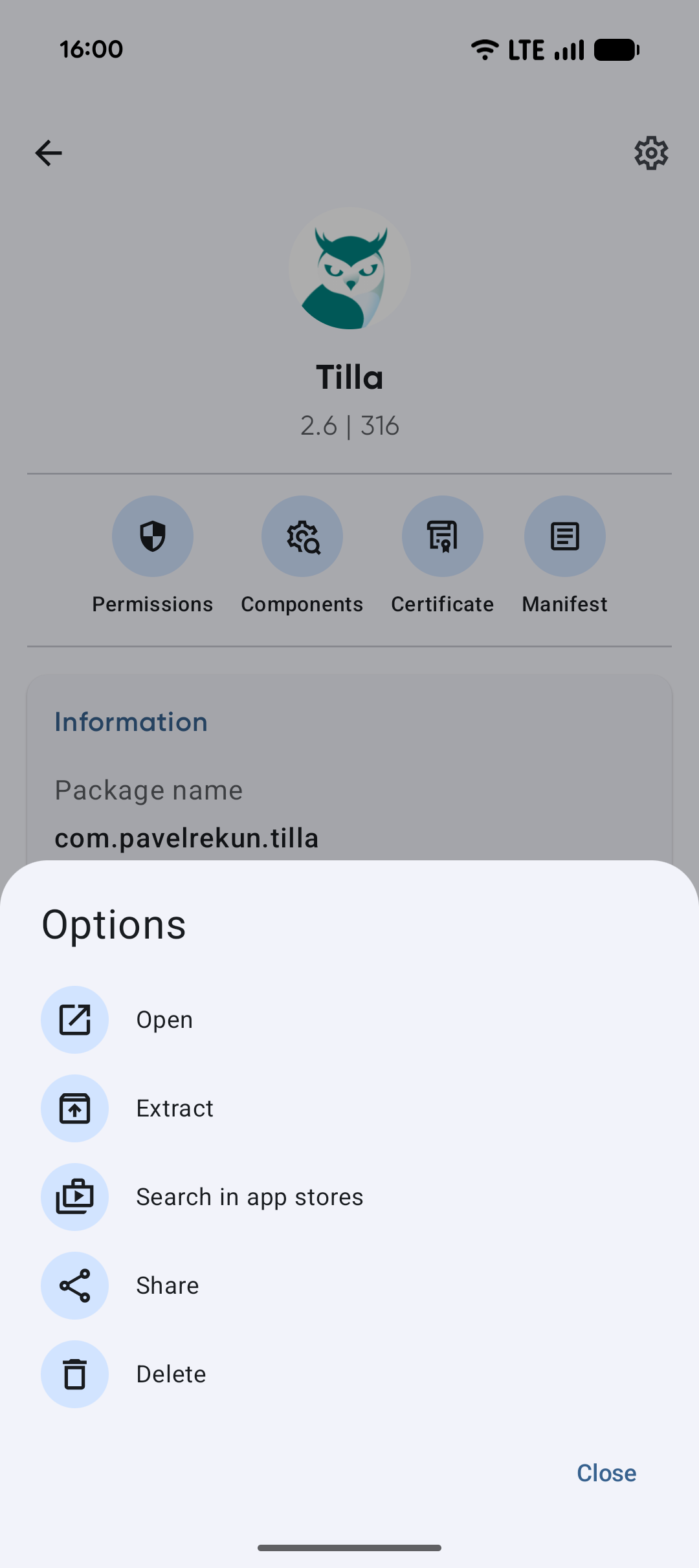This screenshot has width=699, height=1568.
Task: Choose Search in app stores
Action: click(x=249, y=1197)
